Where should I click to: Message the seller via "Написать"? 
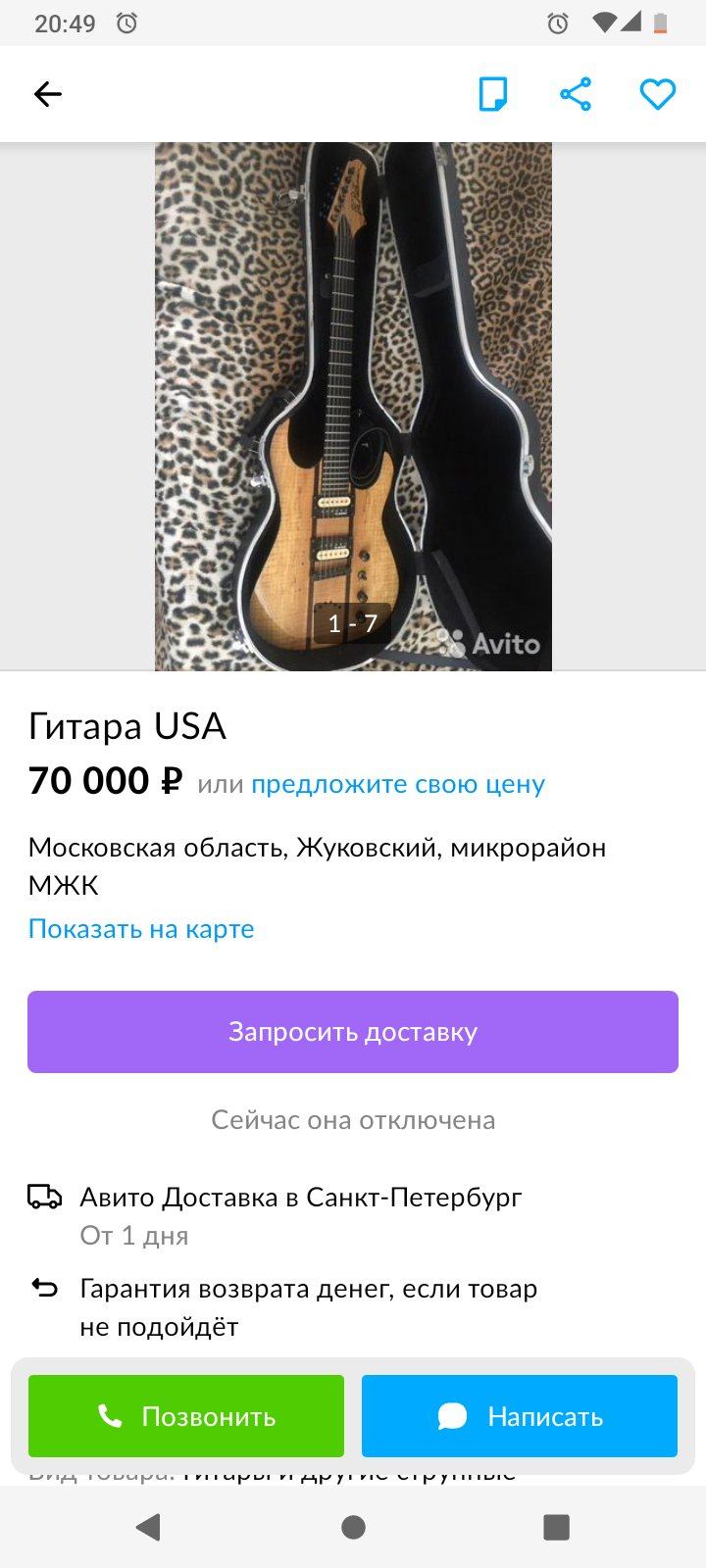tap(520, 1416)
